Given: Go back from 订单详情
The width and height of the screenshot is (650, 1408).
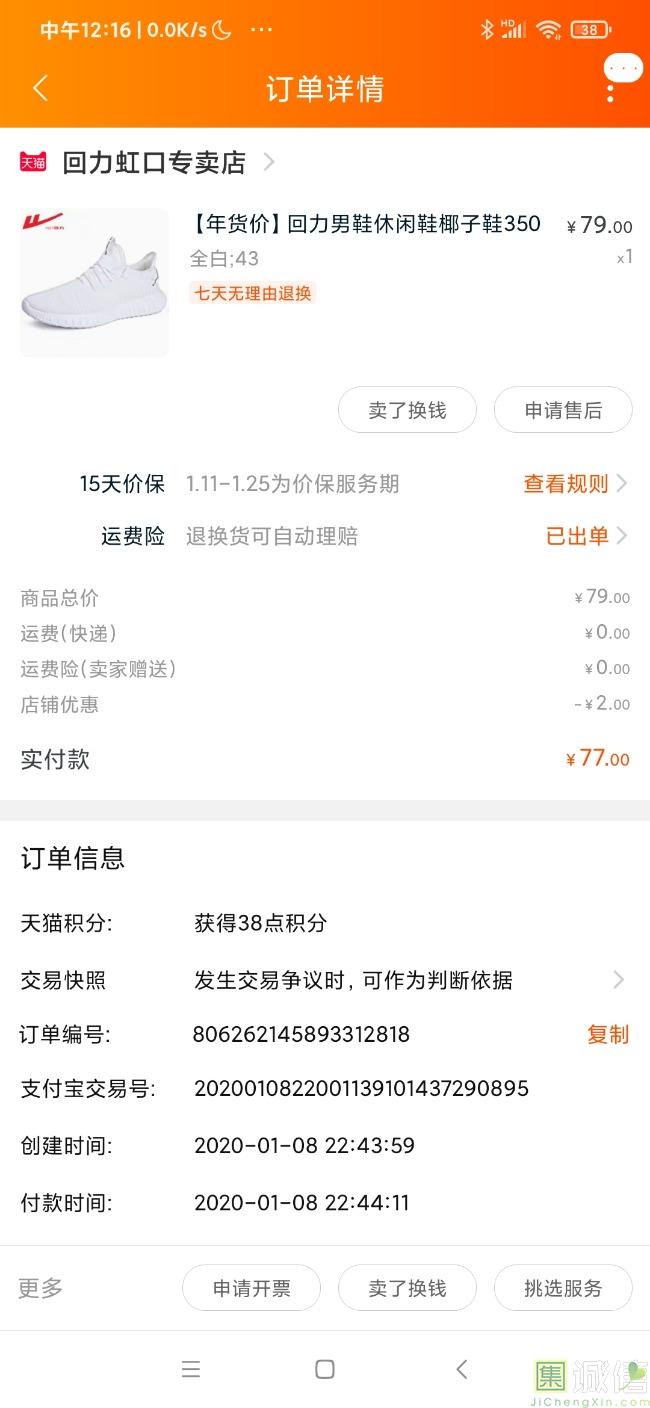Looking at the screenshot, I should (x=40, y=88).
